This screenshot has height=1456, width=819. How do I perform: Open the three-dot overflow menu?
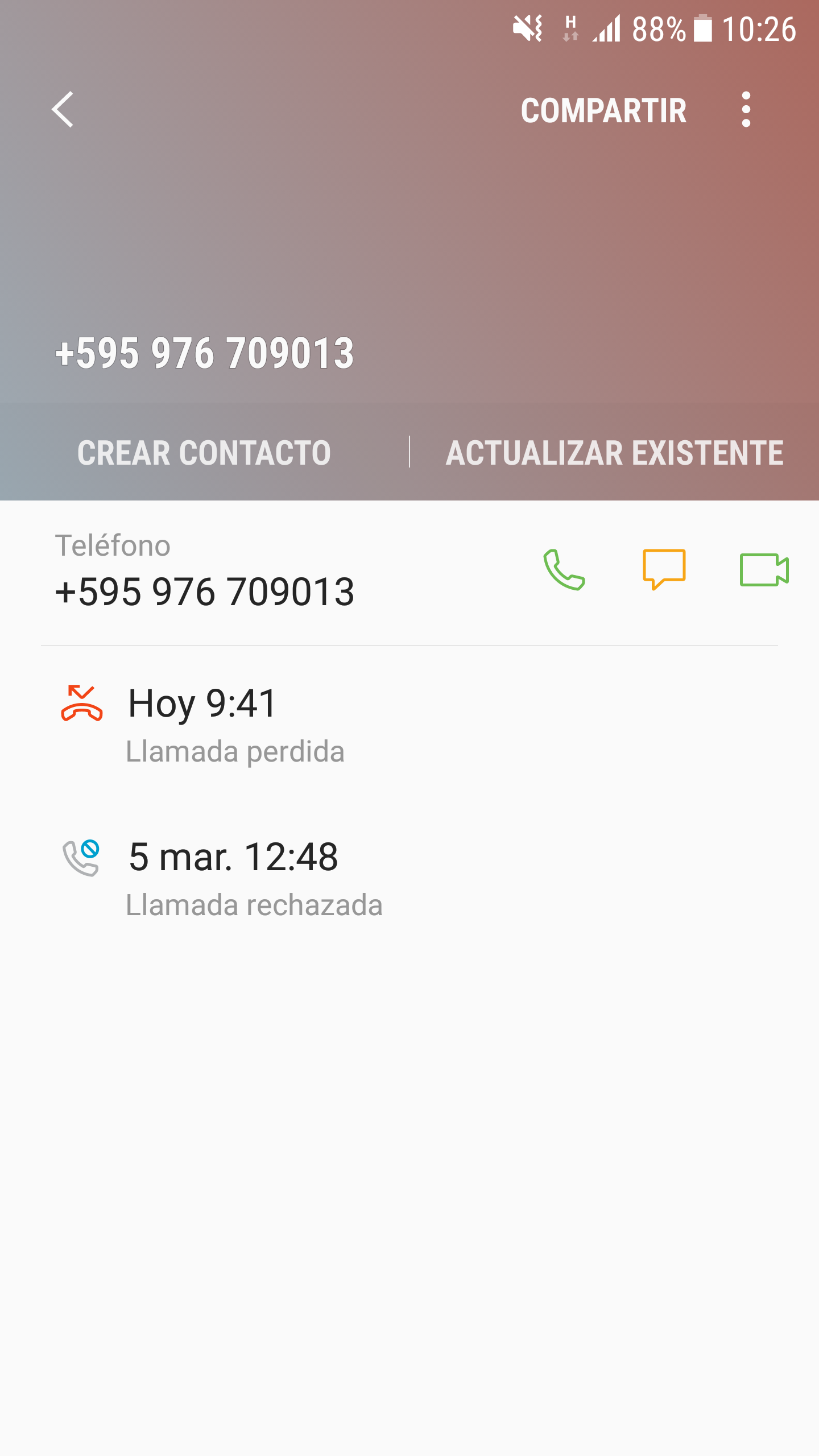746,109
